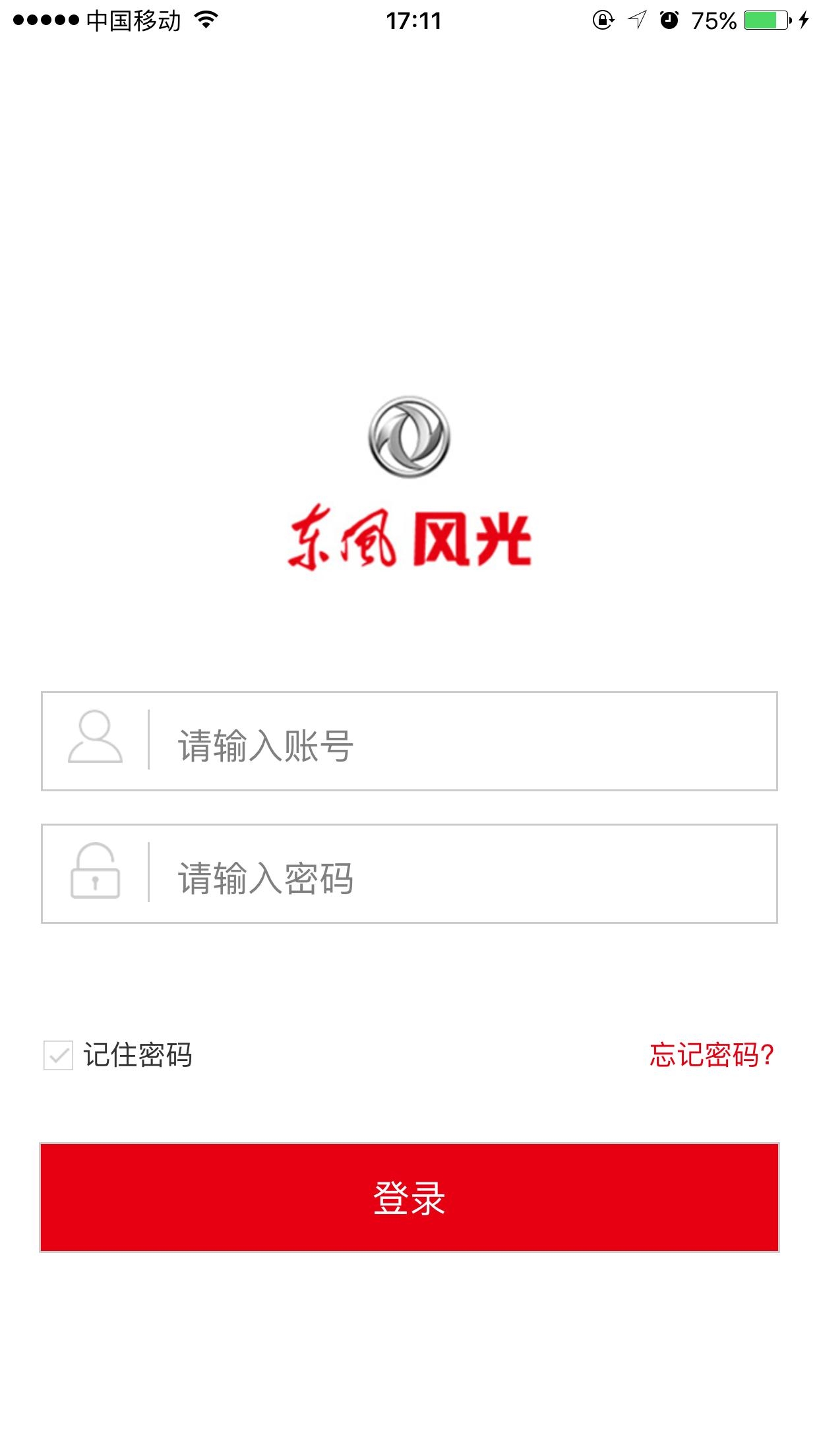The image size is (819, 1456).
Task: Tap the 17:11 time display
Action: [x=409, y=20]
